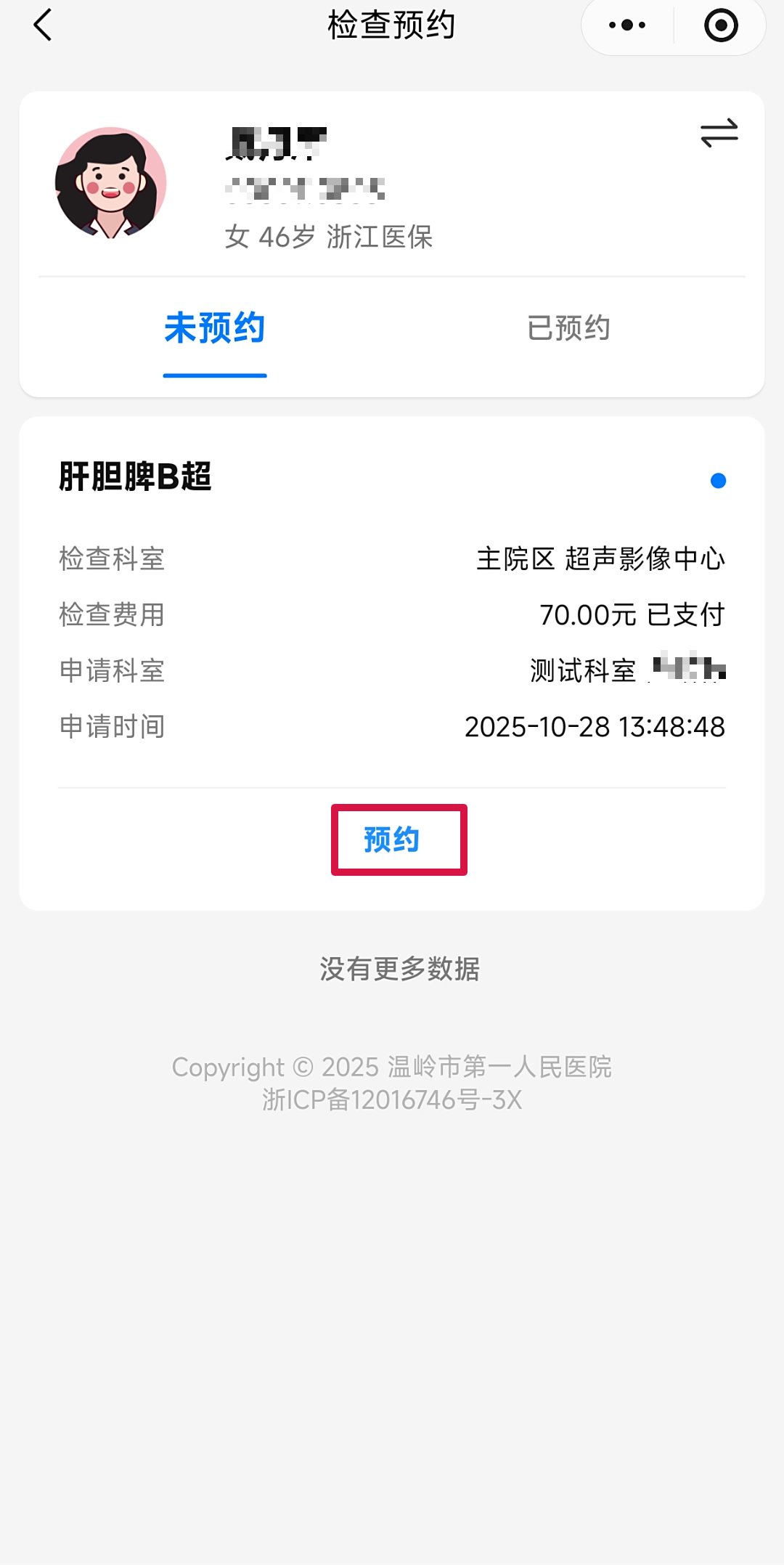
Task: Tap the blue status dot on exam card
Action: coord(717,479)
